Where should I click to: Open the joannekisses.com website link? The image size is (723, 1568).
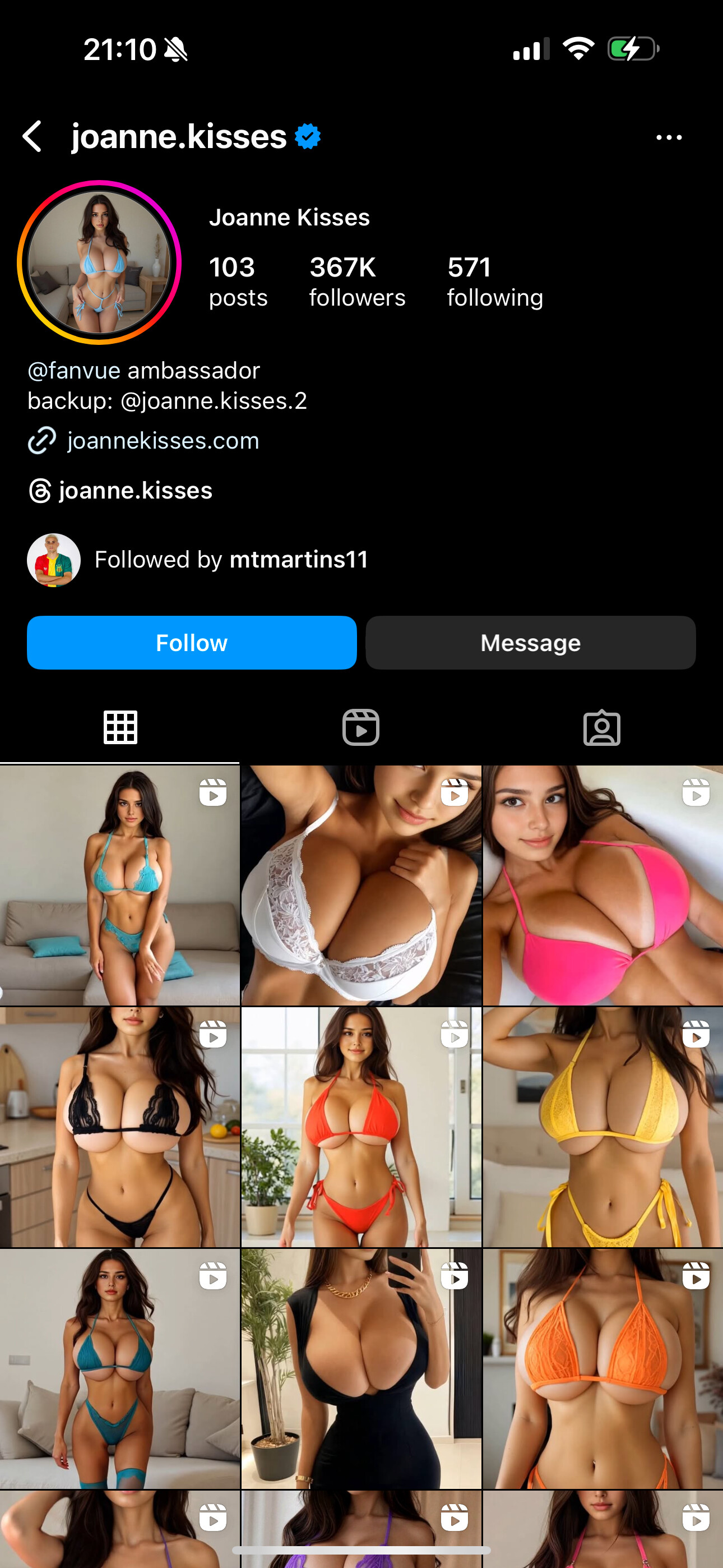[x=163, y=441]
